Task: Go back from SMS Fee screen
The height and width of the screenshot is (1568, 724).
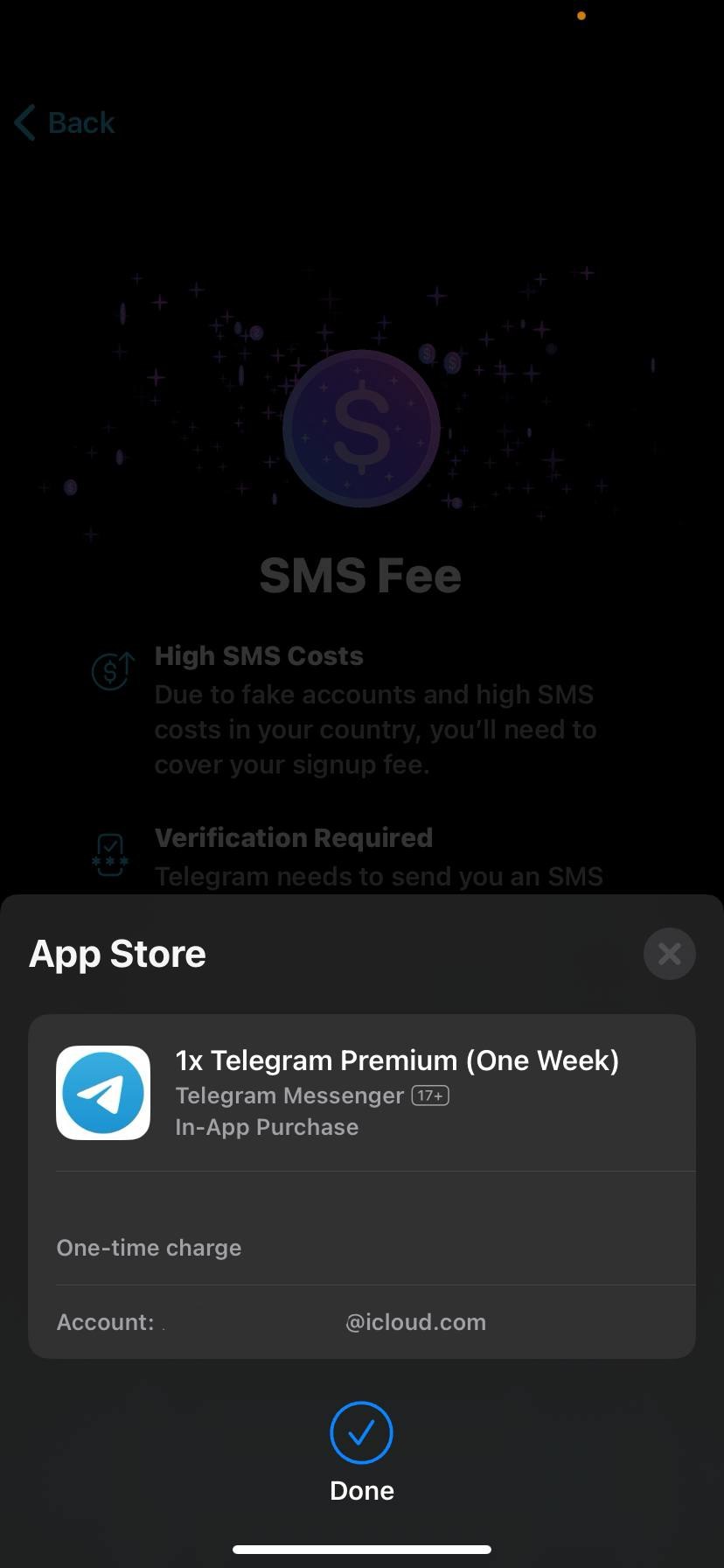Action: click(66, 122)
